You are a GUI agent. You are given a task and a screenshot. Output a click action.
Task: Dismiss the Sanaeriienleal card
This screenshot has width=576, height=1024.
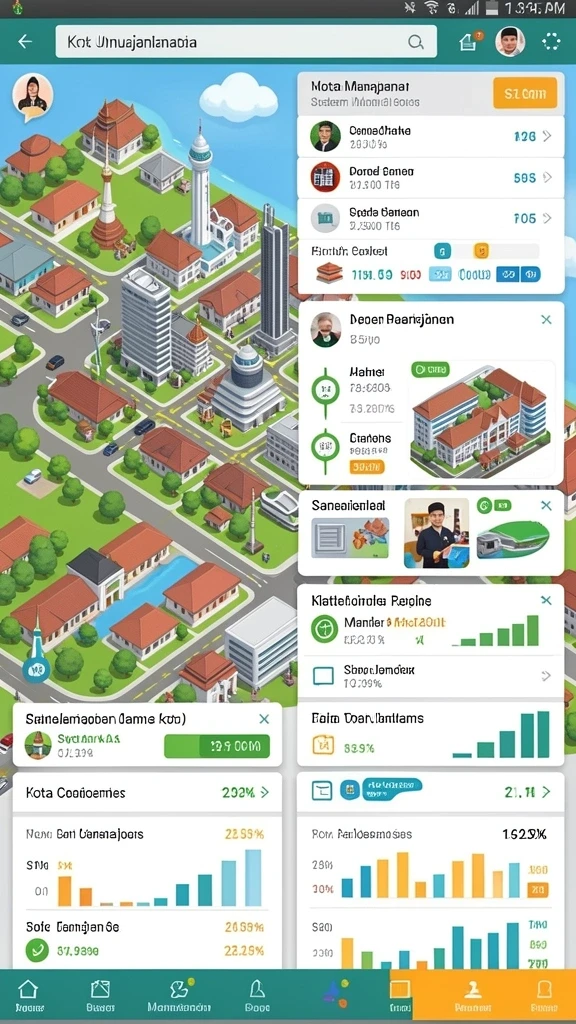click(546, 505)
